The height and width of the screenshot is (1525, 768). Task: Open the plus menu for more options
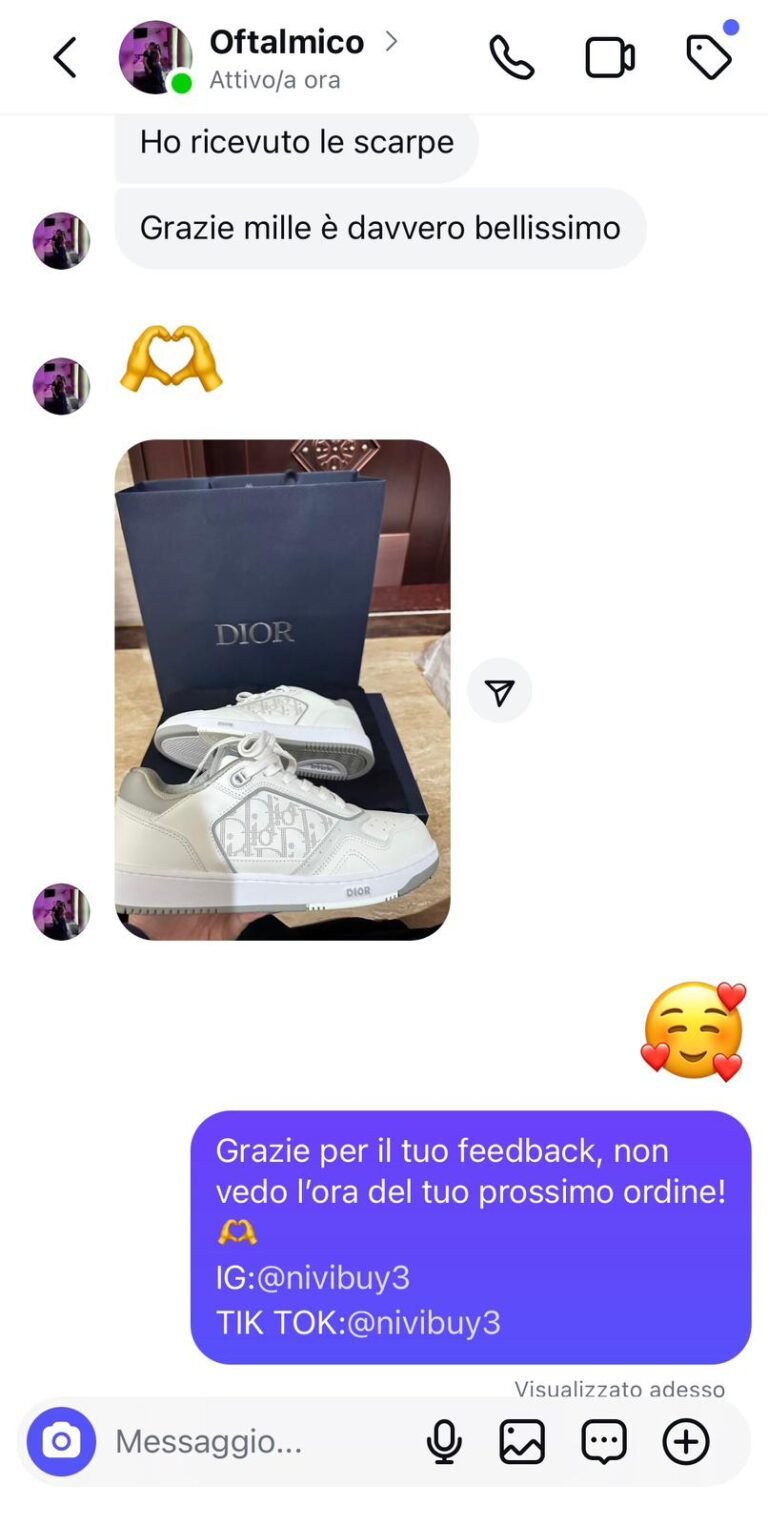686,1441
